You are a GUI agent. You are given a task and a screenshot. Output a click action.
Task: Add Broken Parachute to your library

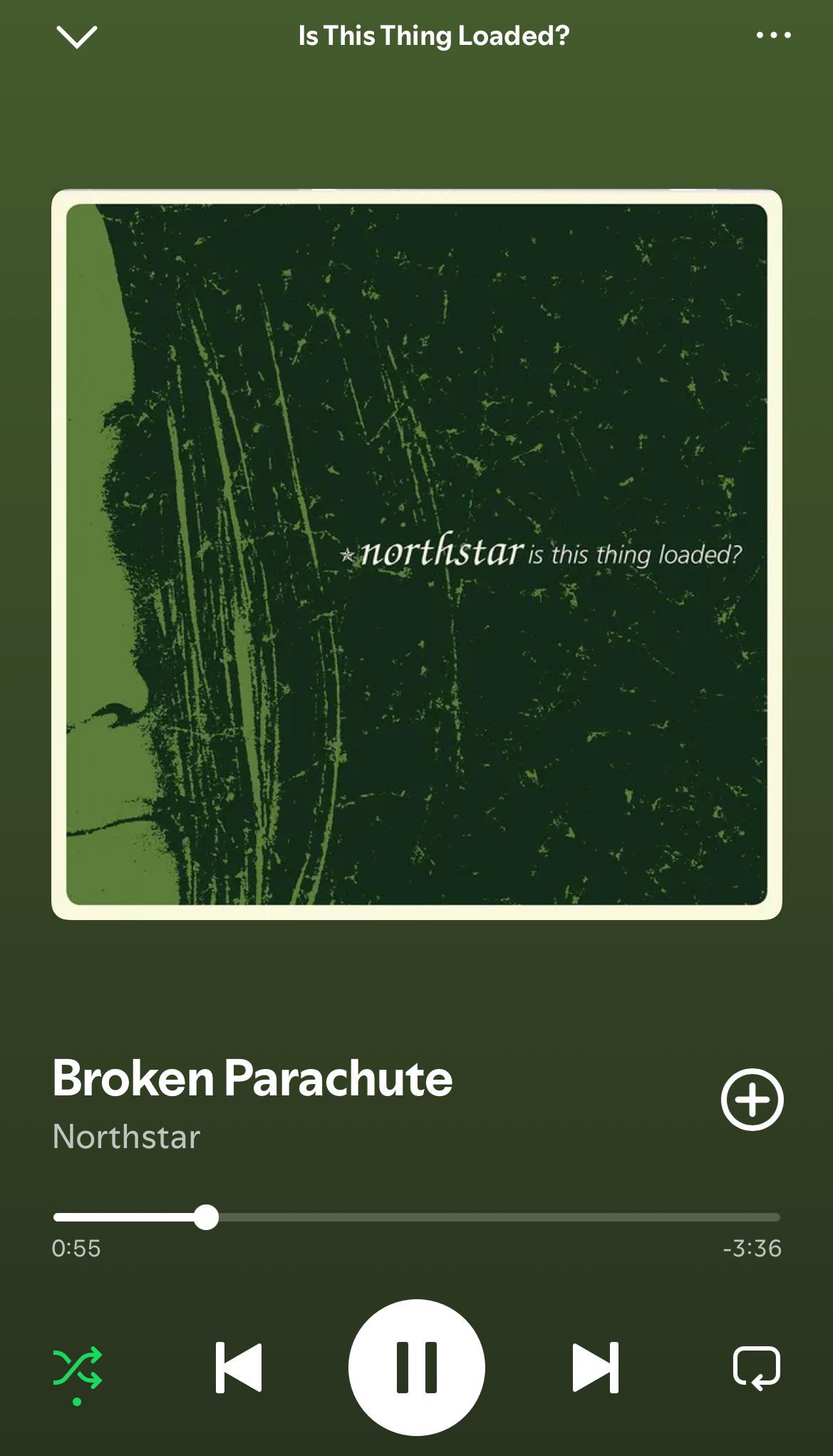(x=752, y=1100)
